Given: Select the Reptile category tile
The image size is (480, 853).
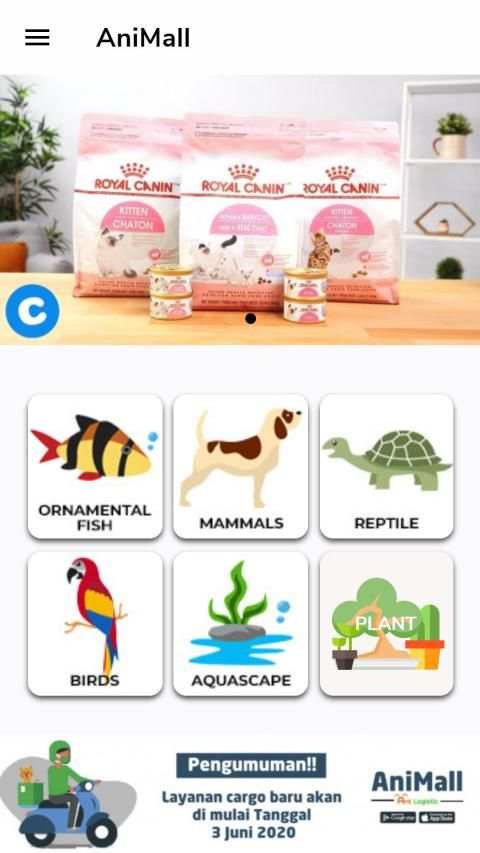Looking at the screenshot, I should 386,467.
